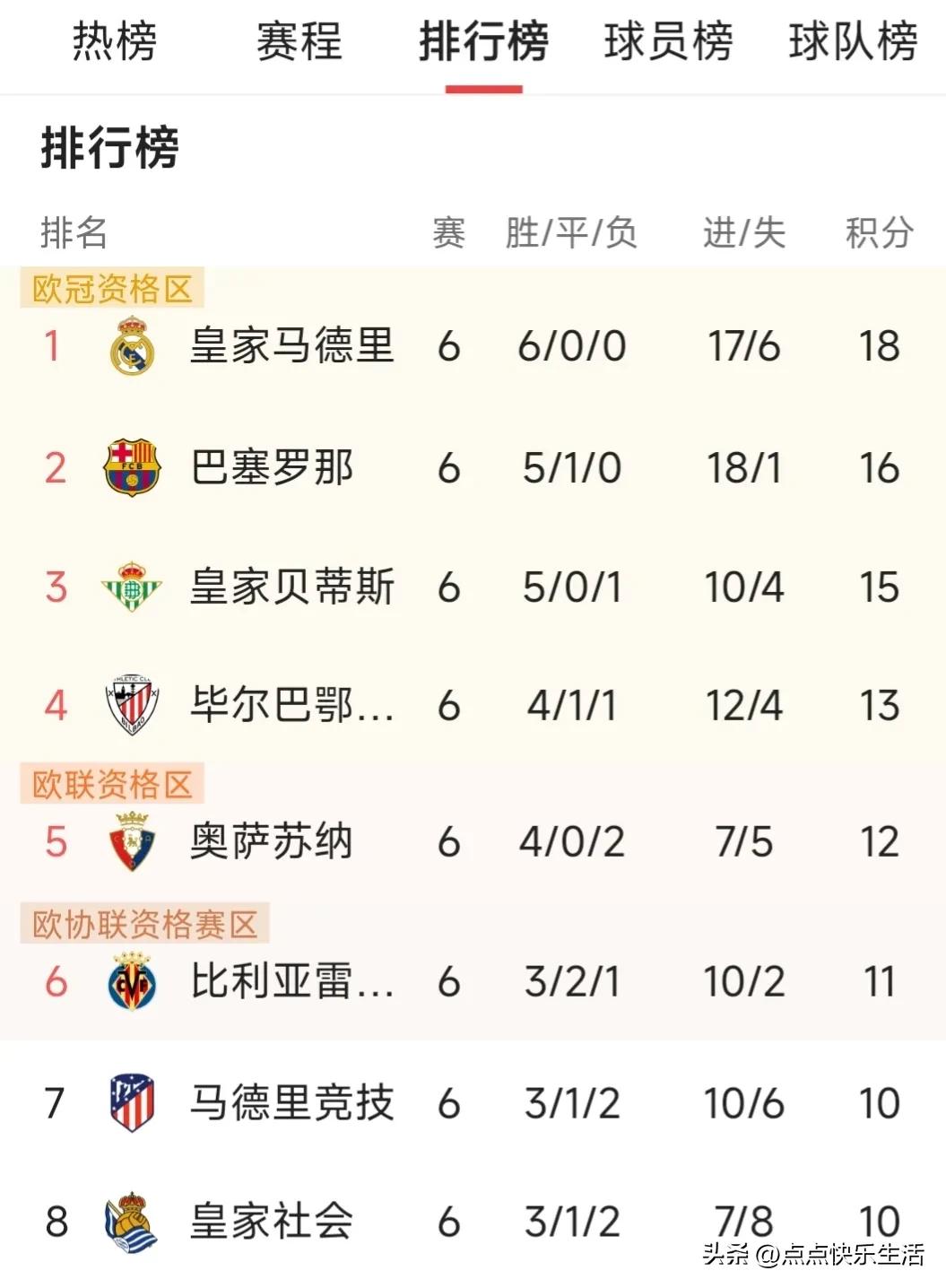Select the Real Madrid club crest icon

(x=130, y=347)
